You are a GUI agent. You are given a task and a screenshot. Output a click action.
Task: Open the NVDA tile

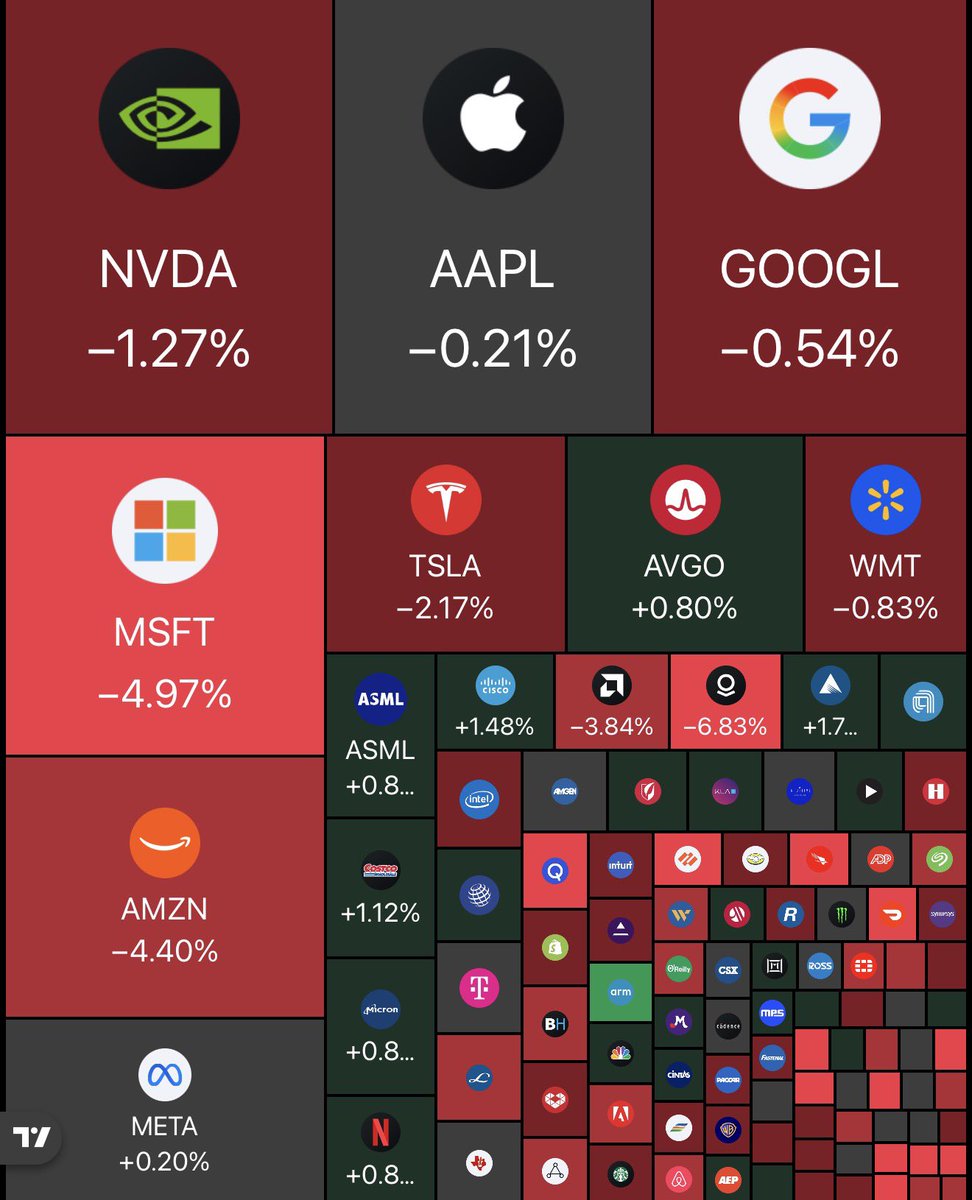(x=168, y=215)
